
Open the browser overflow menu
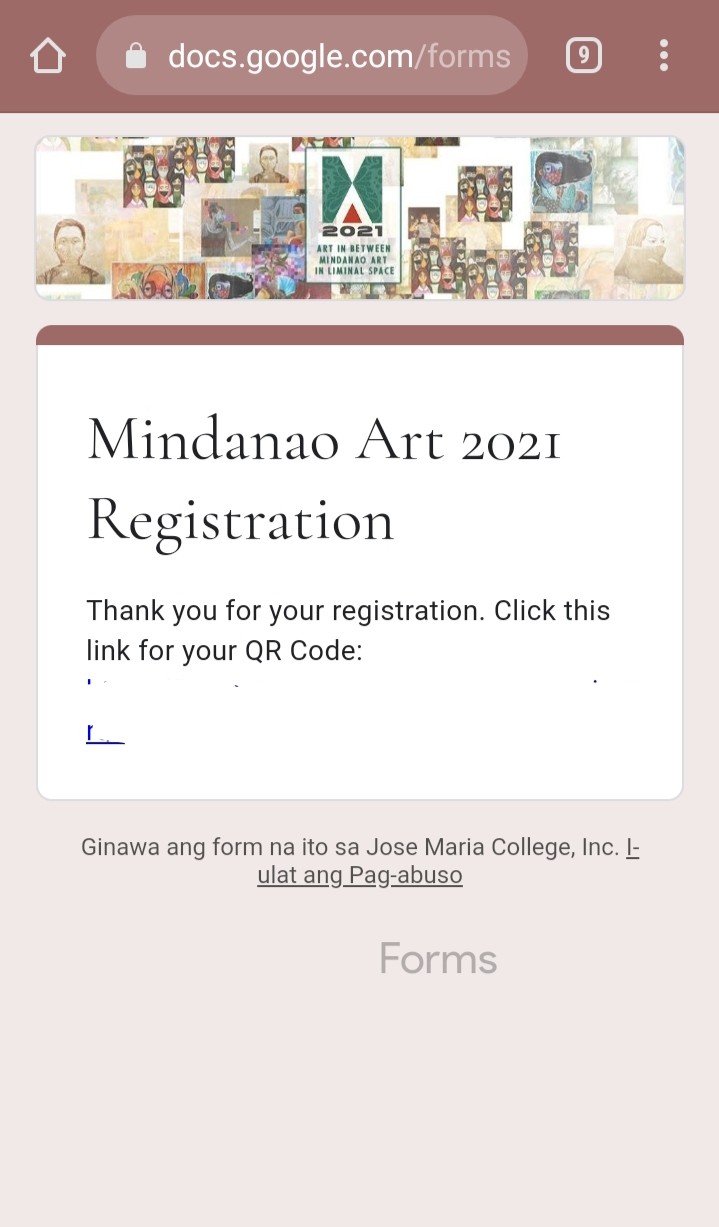pyautogui.click(x=664, y=56)
